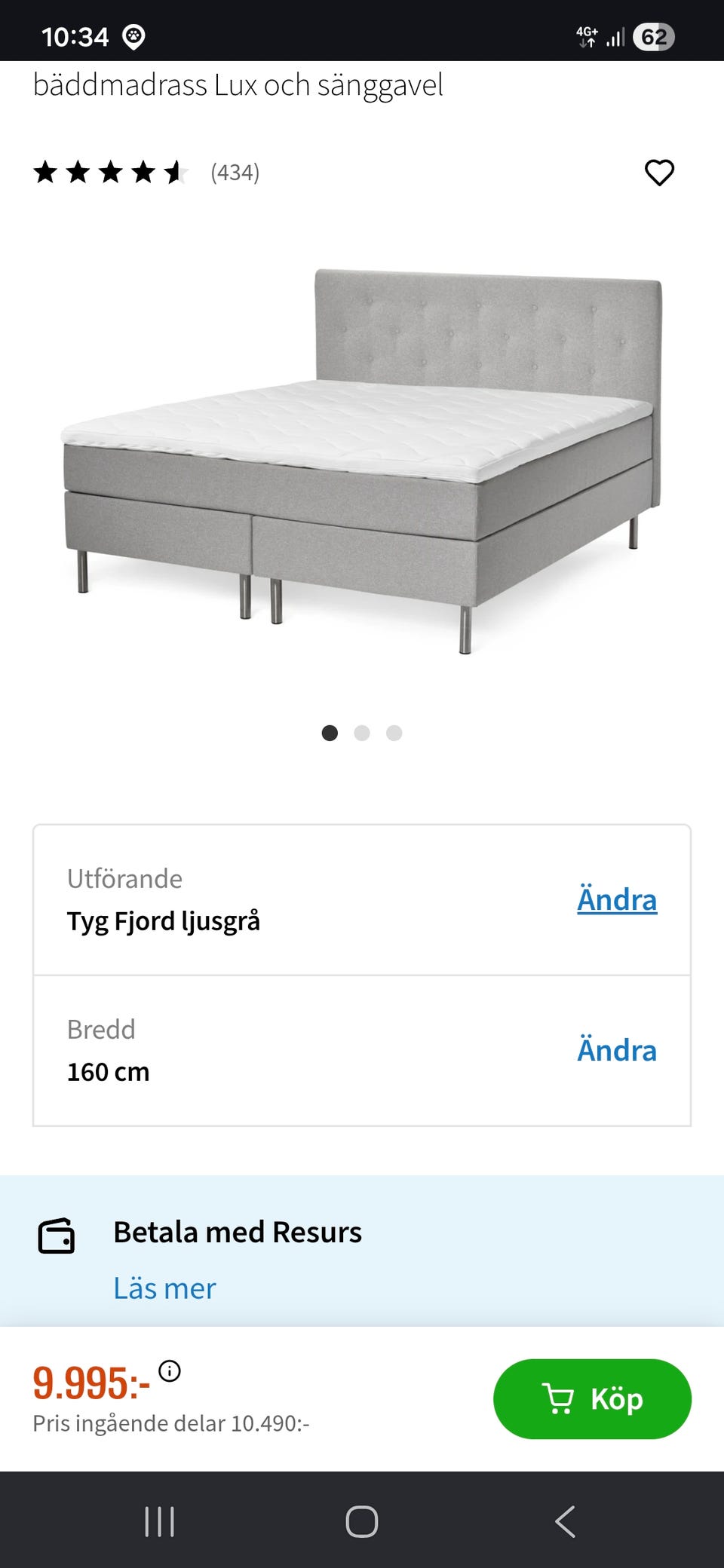Open the recent apps overview
Viewport: 724px width, 1568px height.
coord(159,1521)
